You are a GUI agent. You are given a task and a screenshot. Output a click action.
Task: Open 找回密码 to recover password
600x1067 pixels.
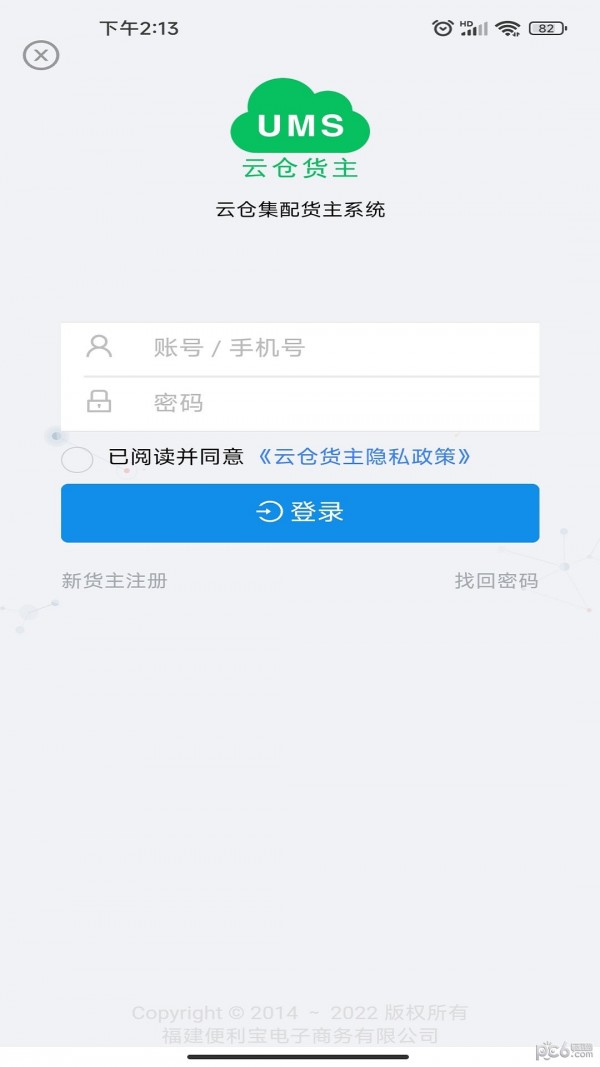(x=497, y=580)
